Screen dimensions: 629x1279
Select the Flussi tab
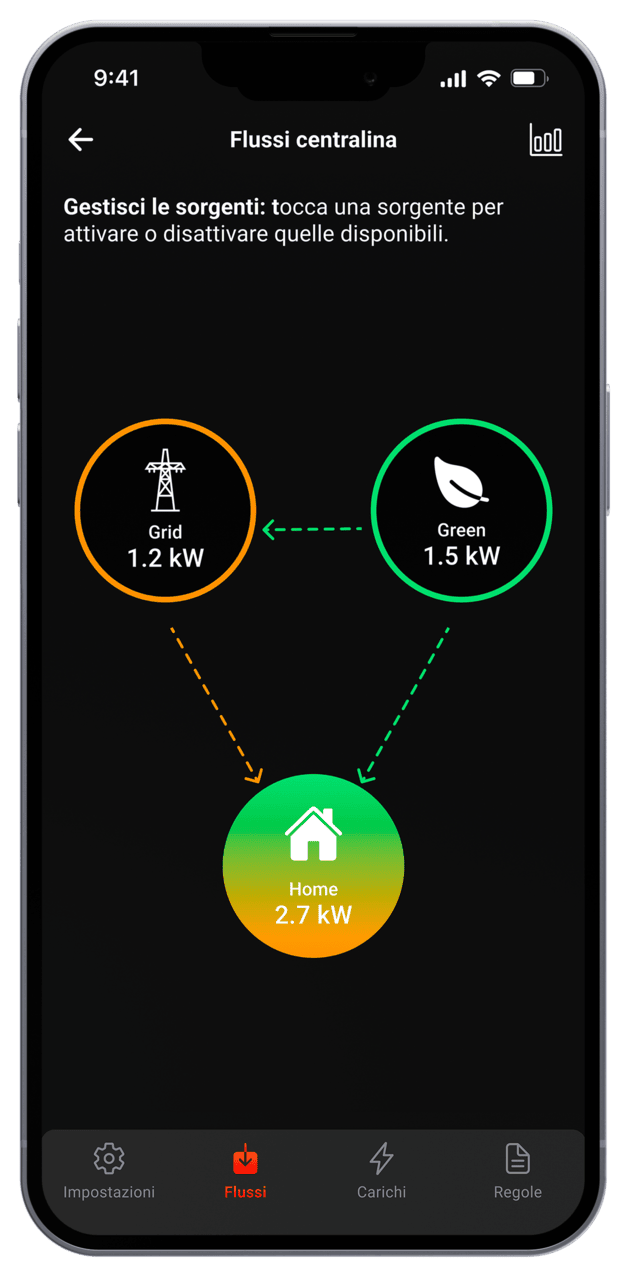tap(245, 1172)
